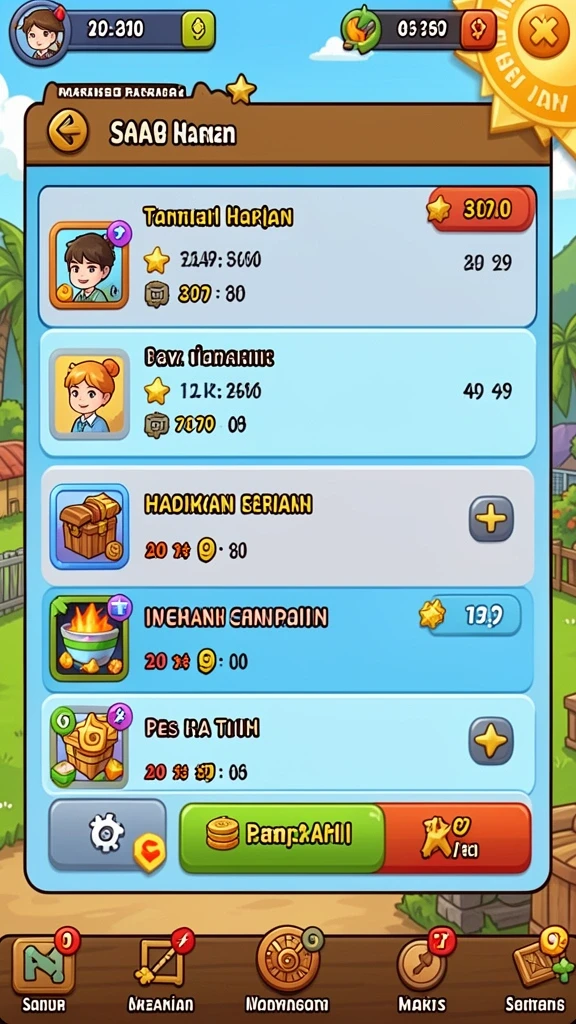
Task: Tap the star button on Pes Ka Tiiin
Action: [x=491, y=741]
